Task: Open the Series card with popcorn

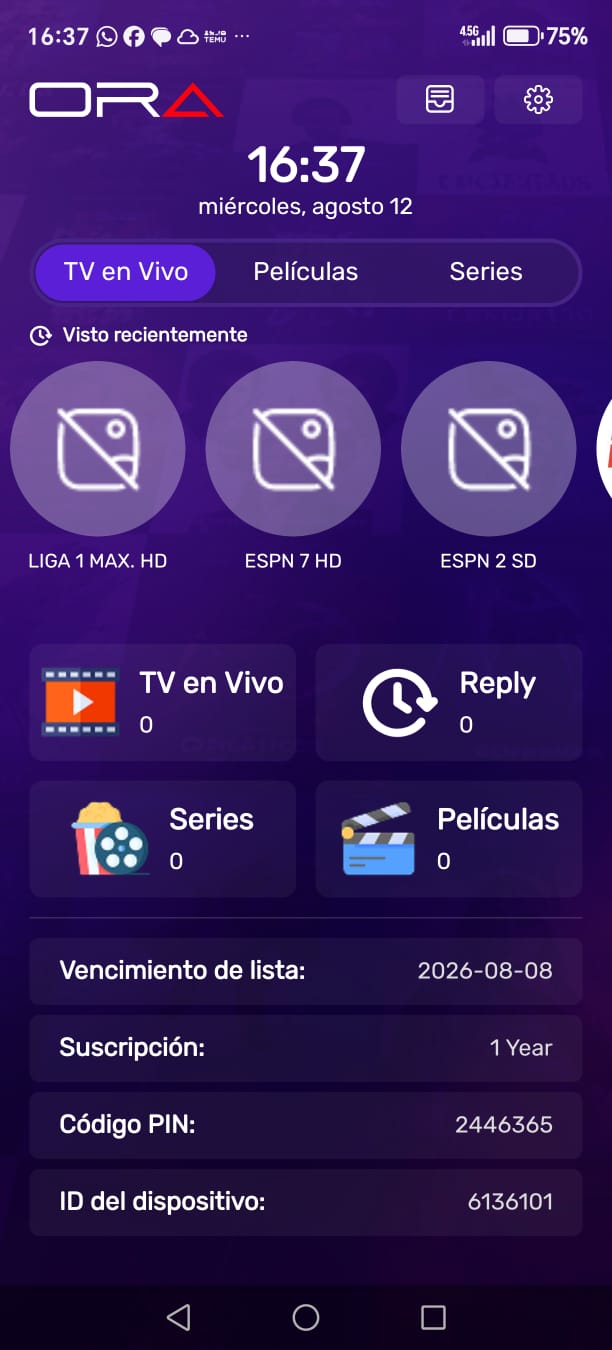Action: (163, 839)
